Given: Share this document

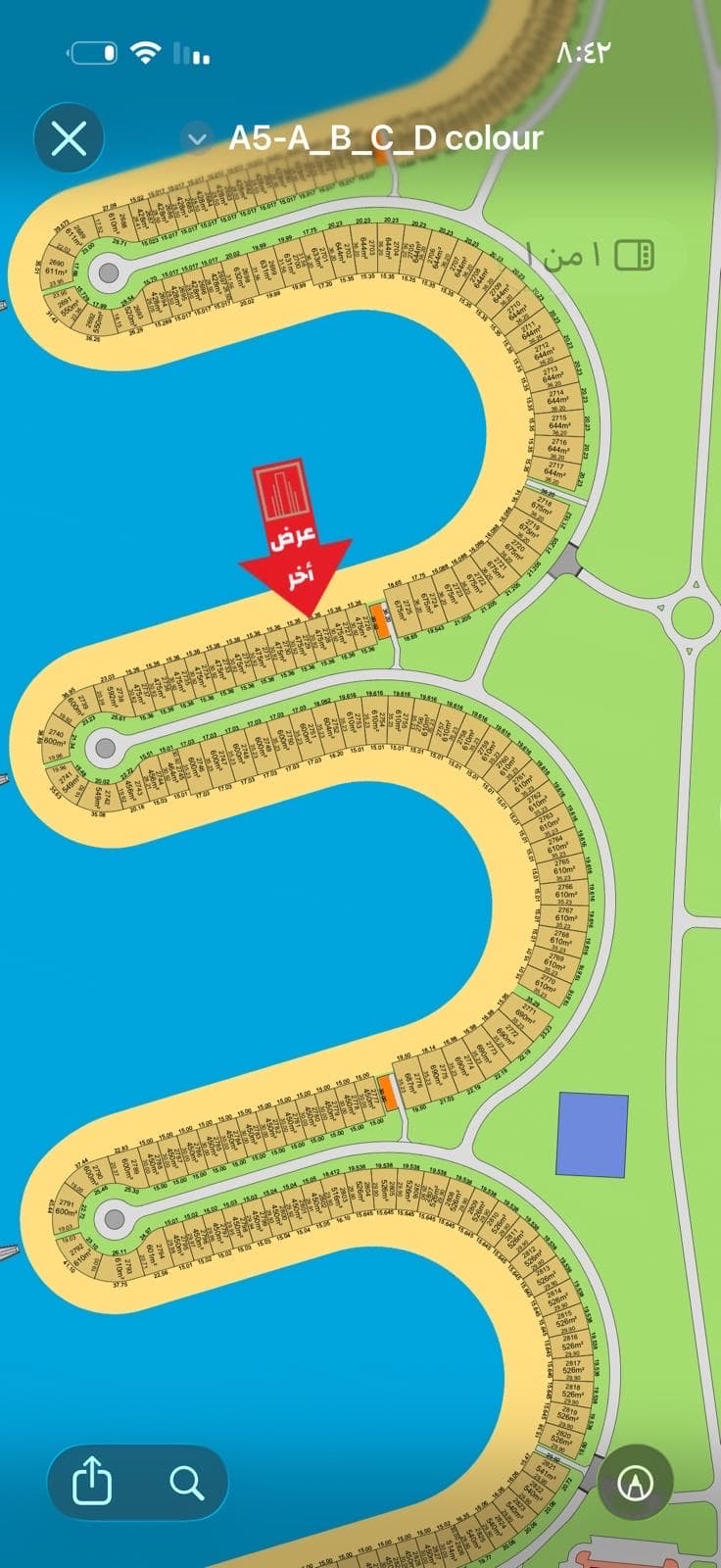Looking at the screenshot, I should pyautogui.click(x=93, y=1481).
